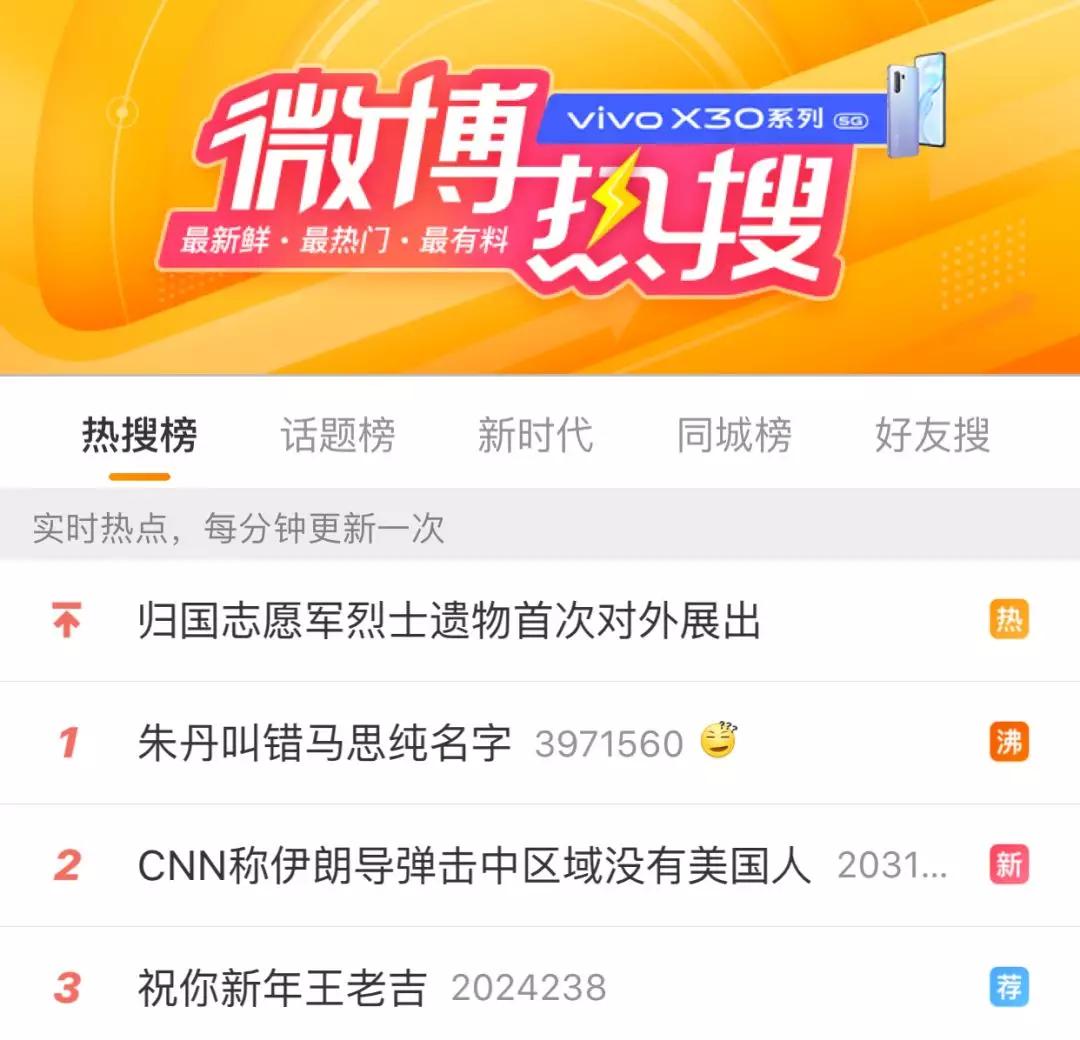Tap the vivo X30 微博热搜 banner
The width and height of the screenshot is (1080, 1040).
coord(540,187)
